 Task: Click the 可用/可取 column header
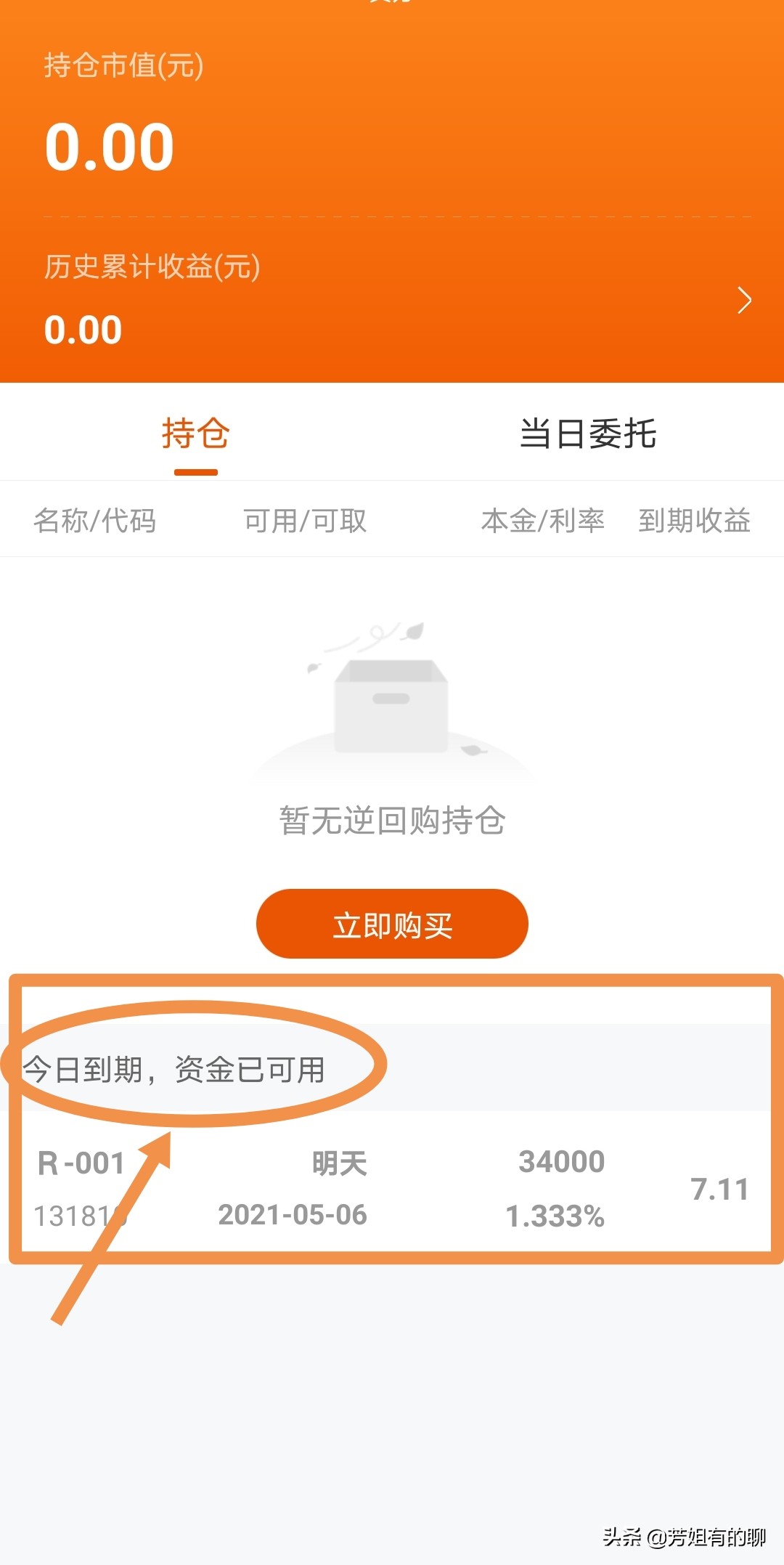point(306,520)
